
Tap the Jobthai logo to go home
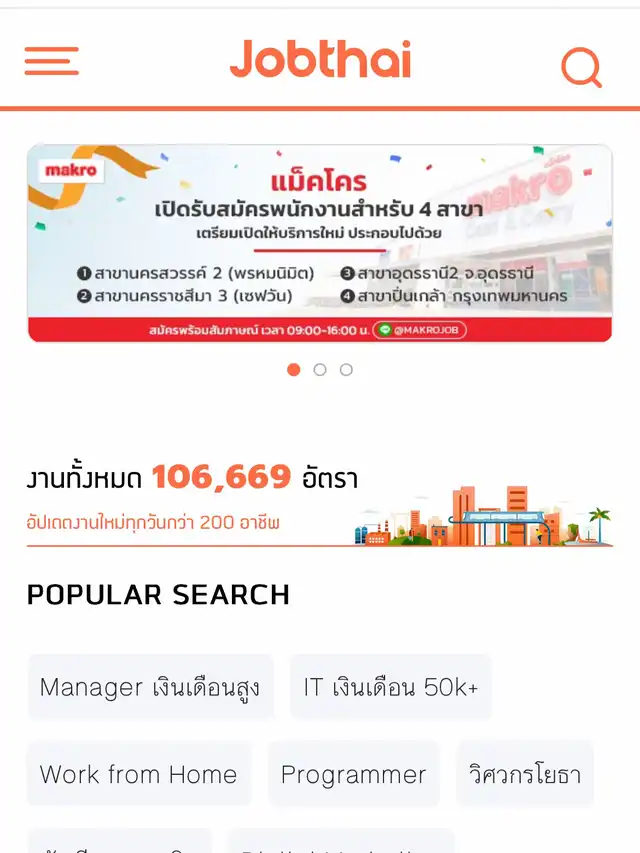pyautogui.click(x=320, y=60)
